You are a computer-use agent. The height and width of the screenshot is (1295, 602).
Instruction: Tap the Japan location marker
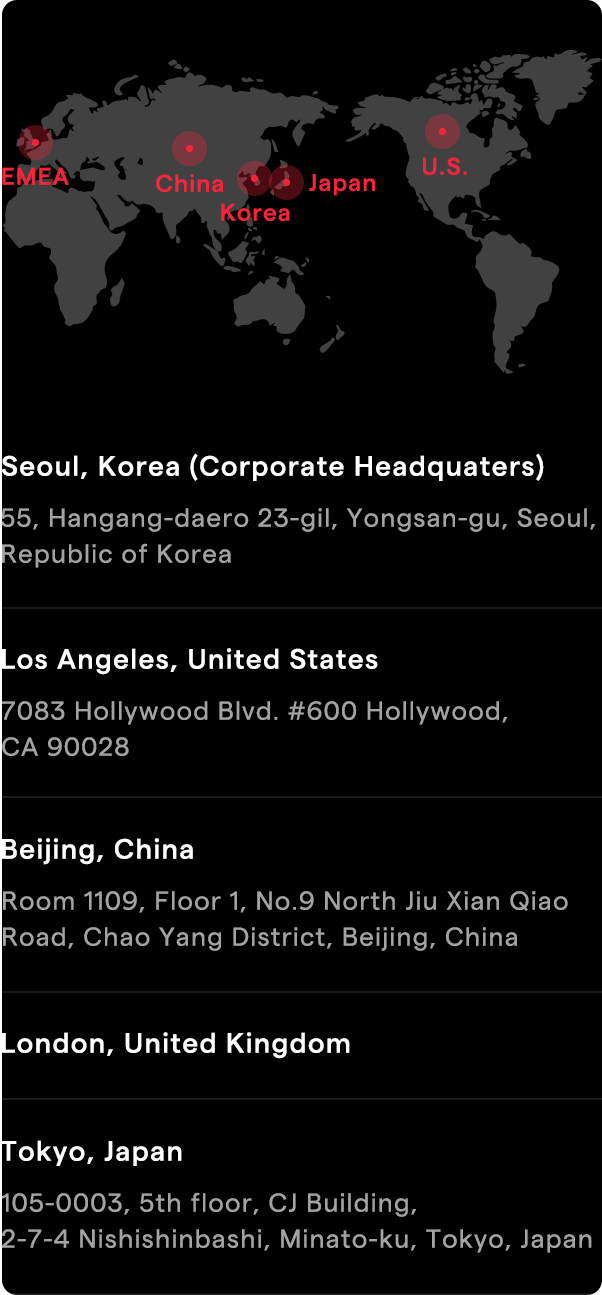pyautogui.click(x=287, y=183)
